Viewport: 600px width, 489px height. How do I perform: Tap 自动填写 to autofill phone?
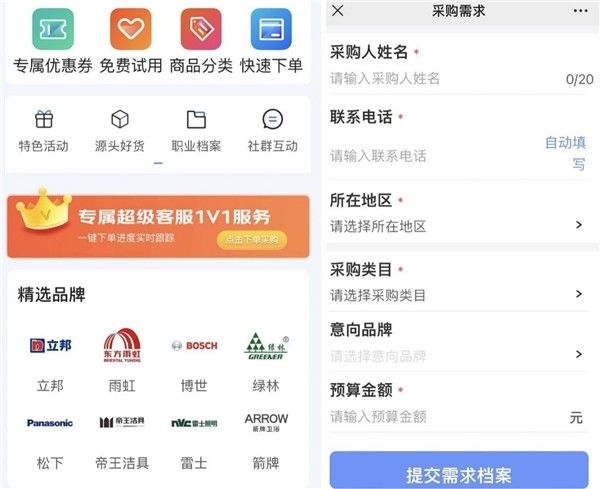click(x=565, y=153)
